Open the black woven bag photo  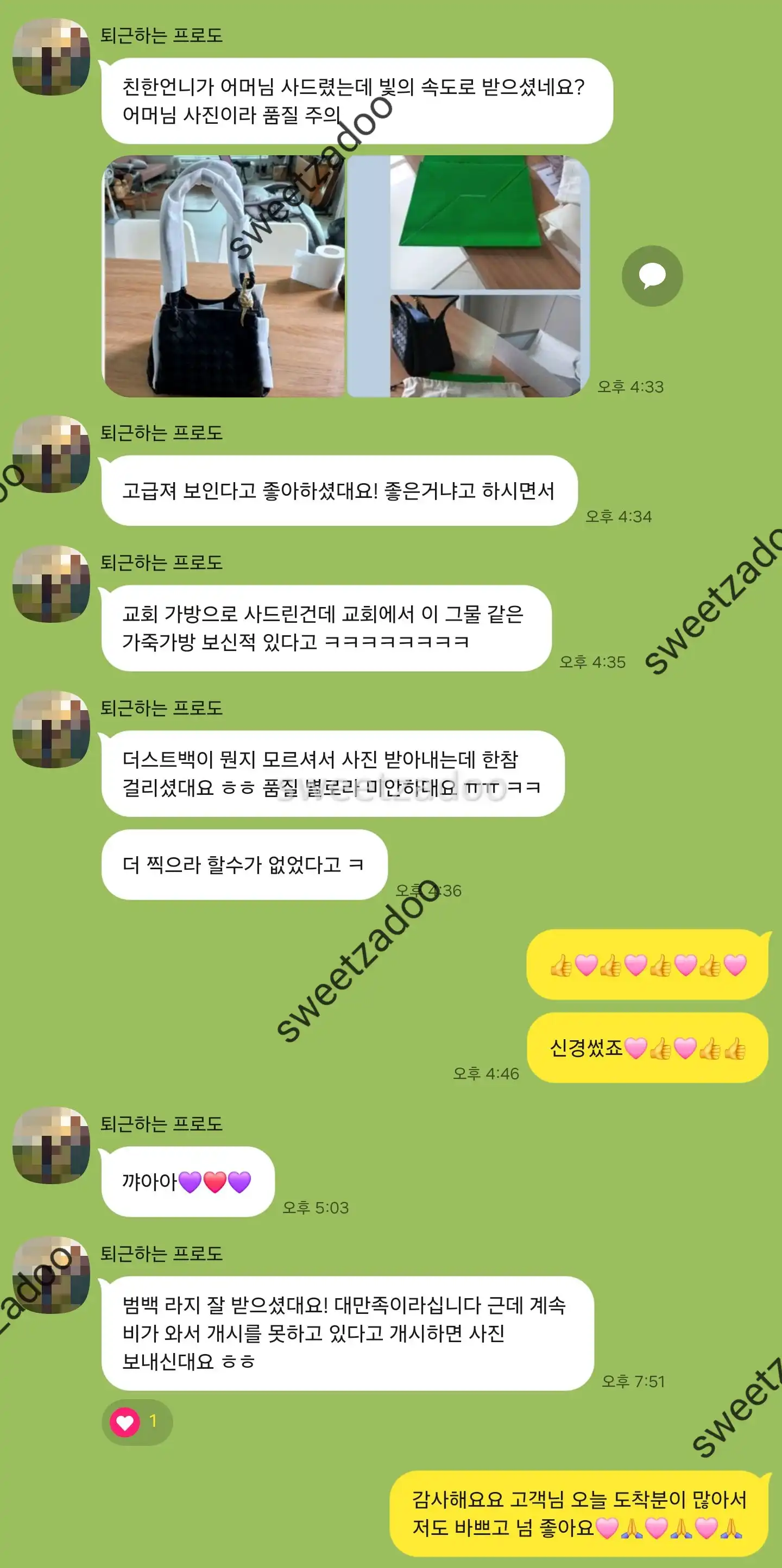click(224, 276)
